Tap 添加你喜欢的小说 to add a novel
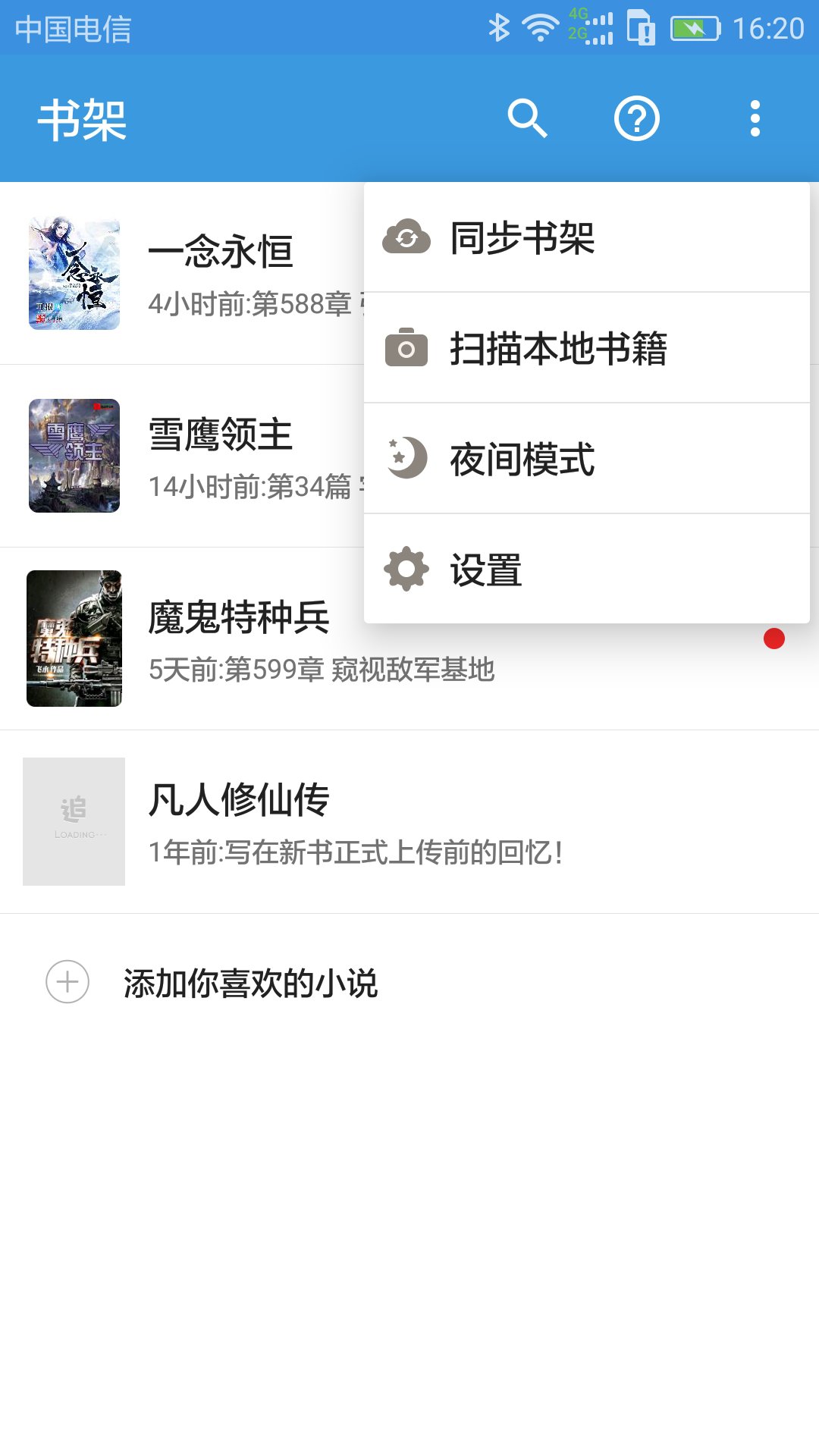 click(251, 983)
